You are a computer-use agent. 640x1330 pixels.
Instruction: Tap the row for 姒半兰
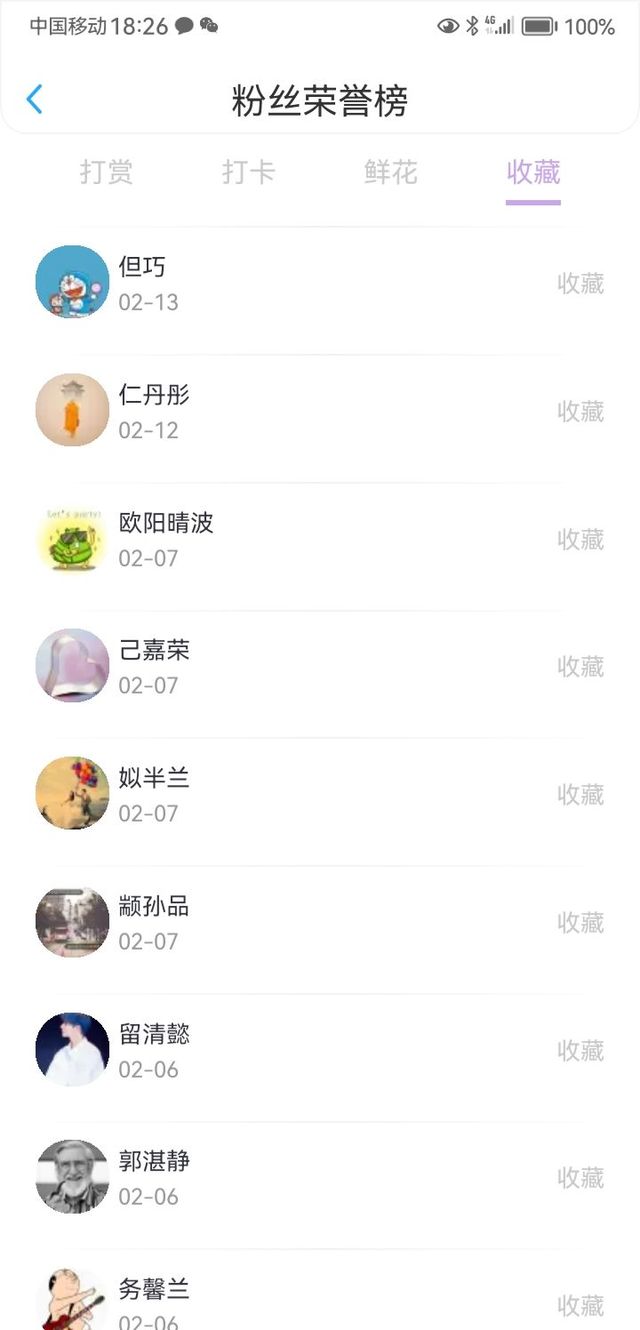pos(320,794)
